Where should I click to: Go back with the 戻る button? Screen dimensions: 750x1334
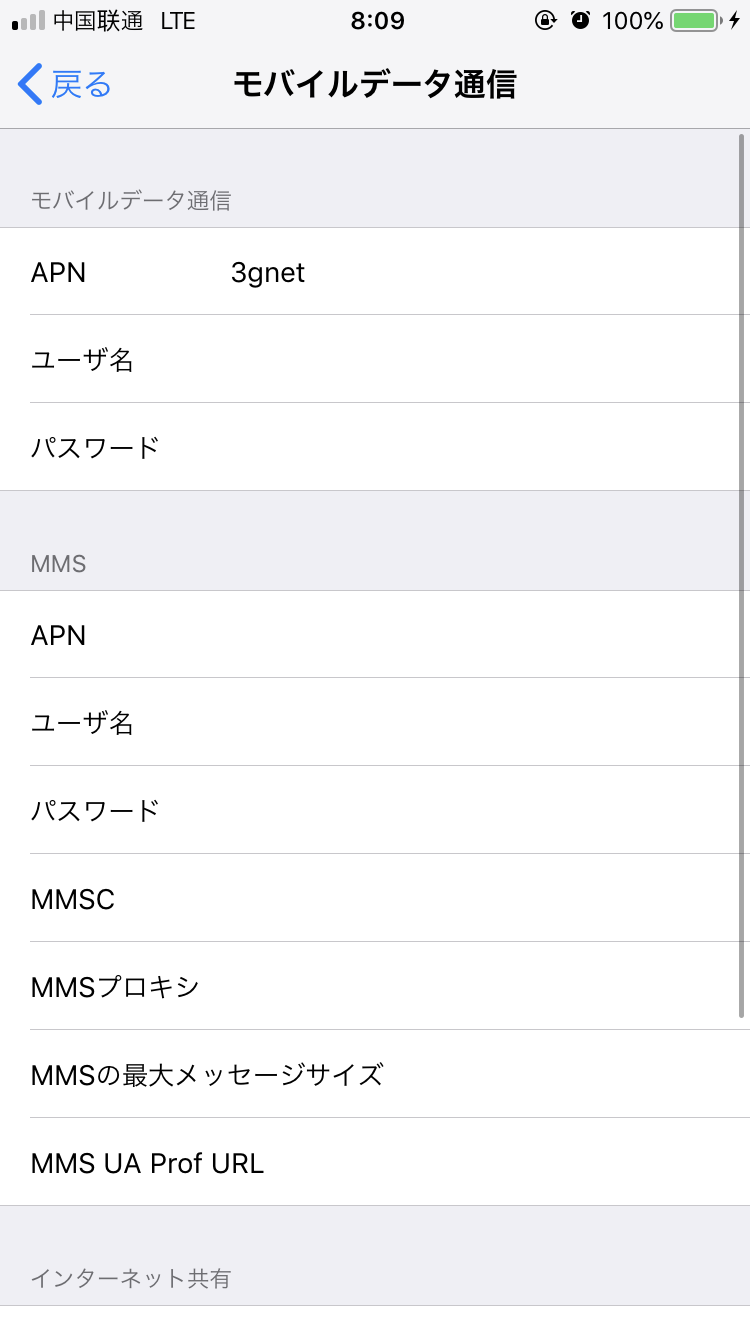point(65,85)
